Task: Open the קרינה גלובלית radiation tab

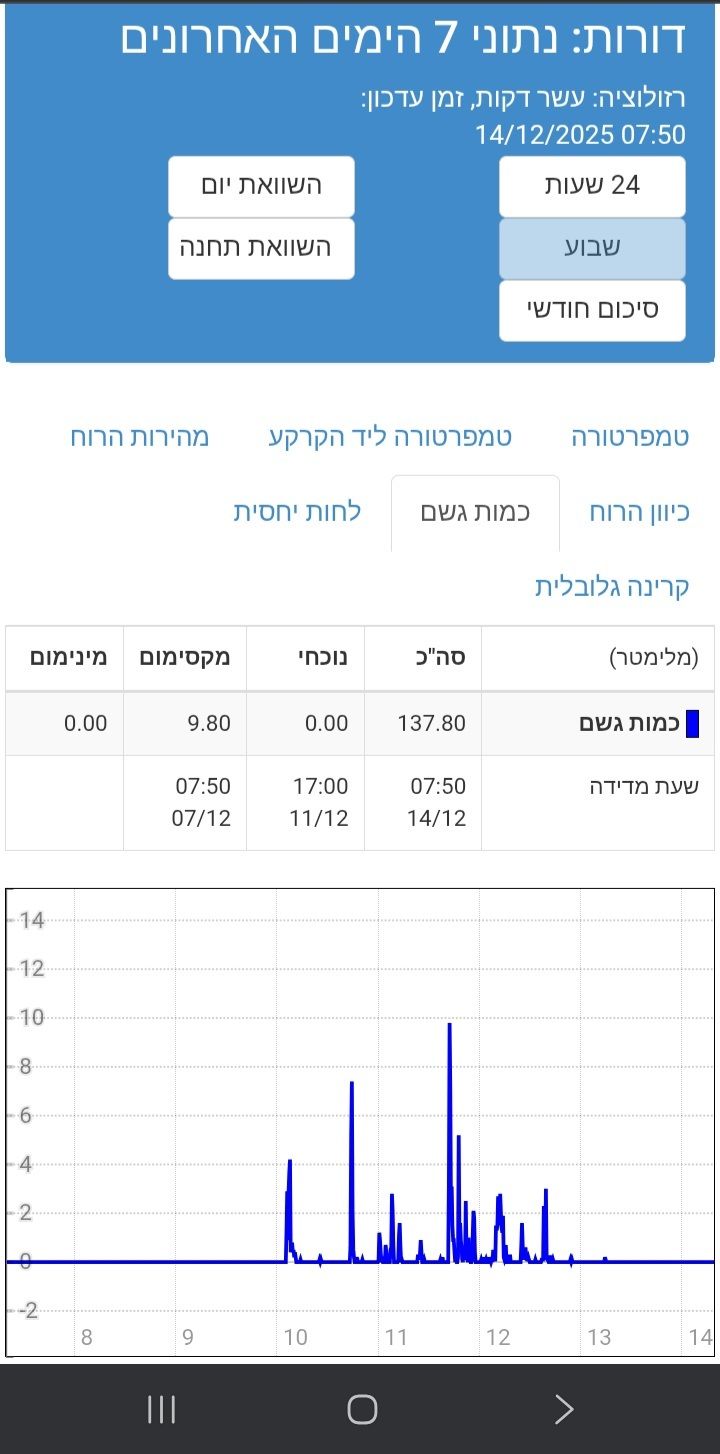Action: [x=612, y=587]
